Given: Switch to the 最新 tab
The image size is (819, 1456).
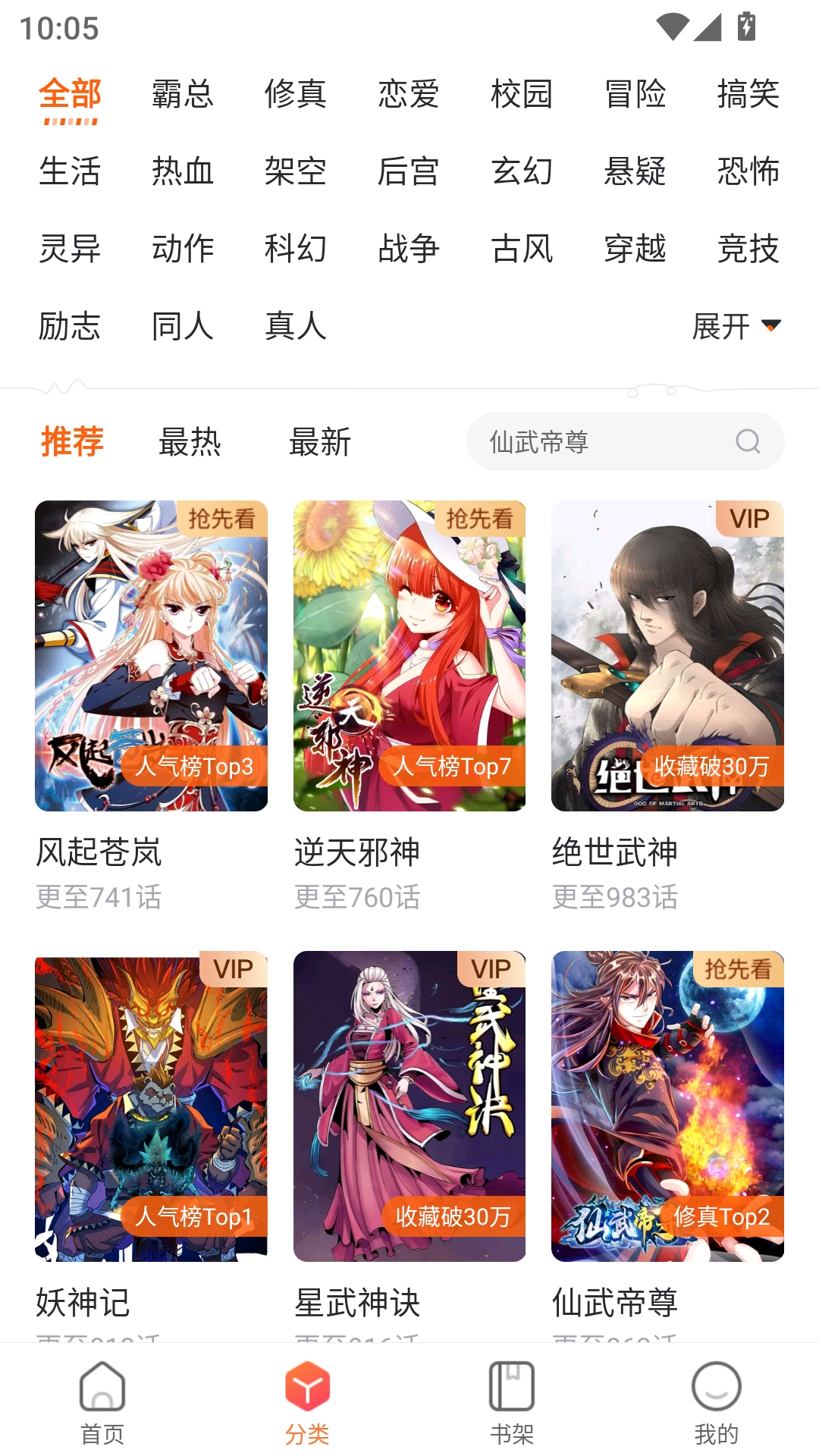Looking at the screenshot, I should coord(322,442).
